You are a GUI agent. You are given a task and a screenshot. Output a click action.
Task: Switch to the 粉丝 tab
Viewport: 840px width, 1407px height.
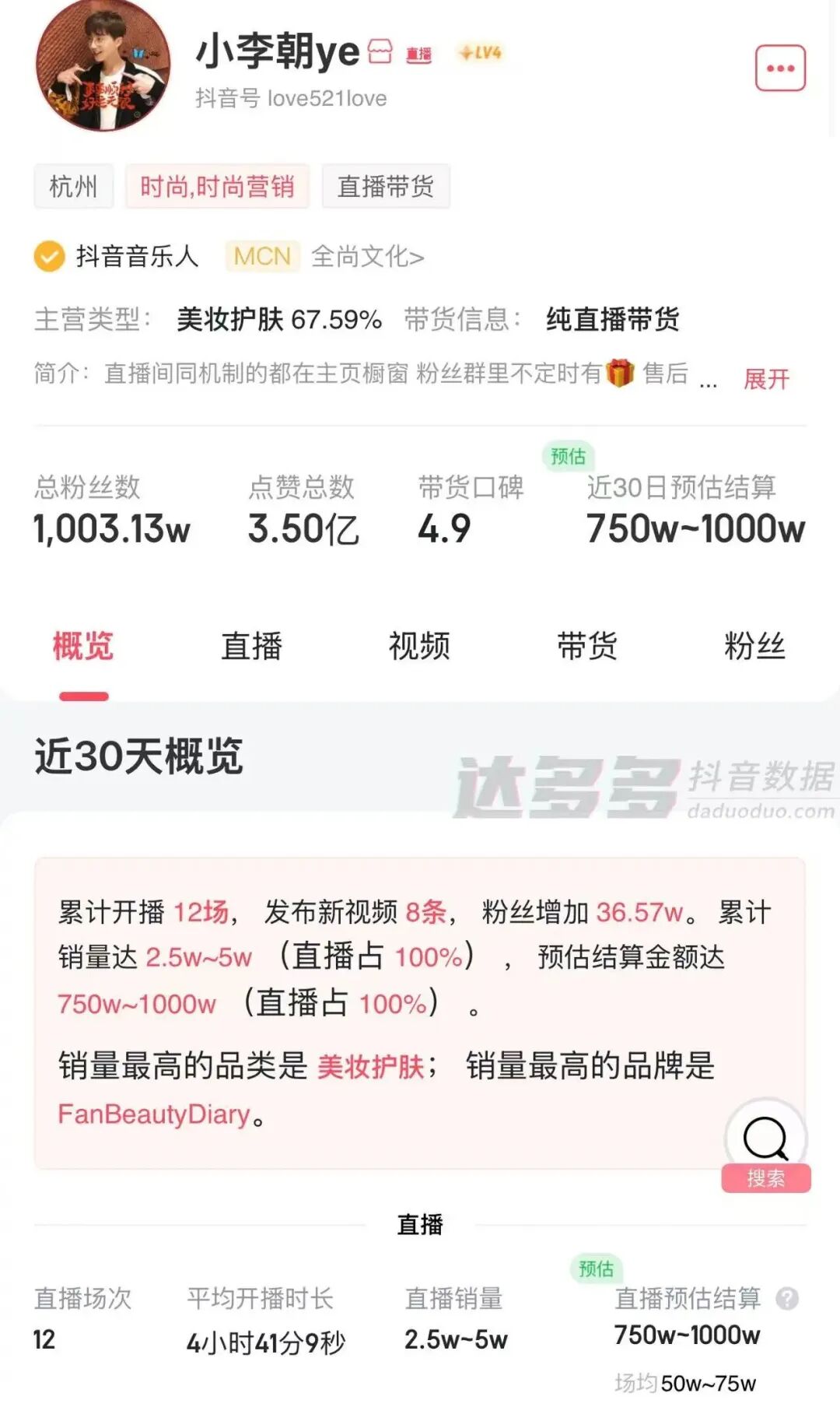tap(754, 647)
